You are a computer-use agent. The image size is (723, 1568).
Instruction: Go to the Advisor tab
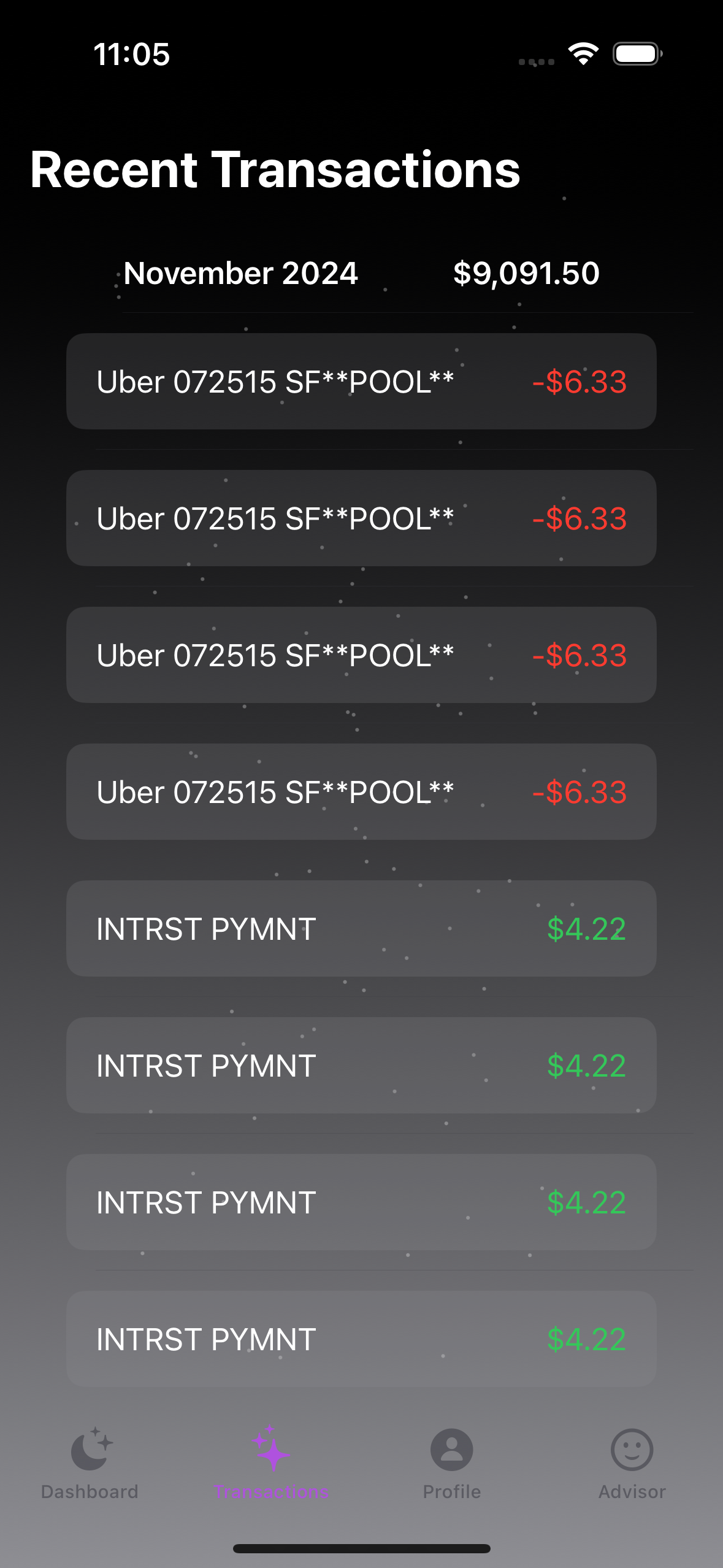632,1462
